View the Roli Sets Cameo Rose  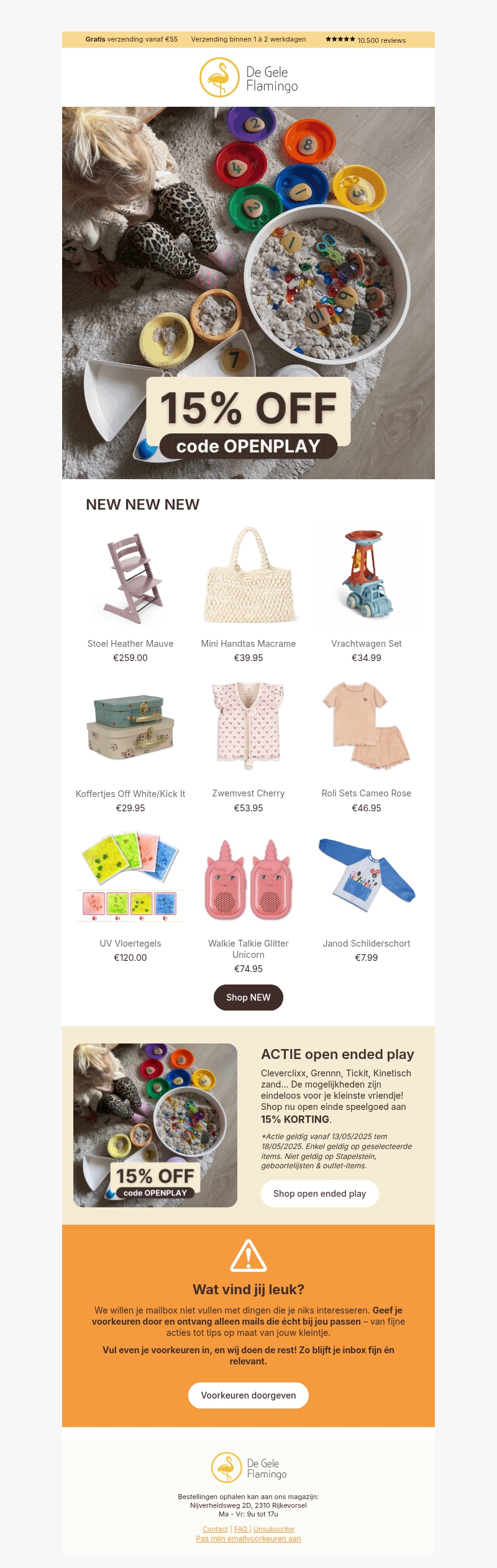367,725
